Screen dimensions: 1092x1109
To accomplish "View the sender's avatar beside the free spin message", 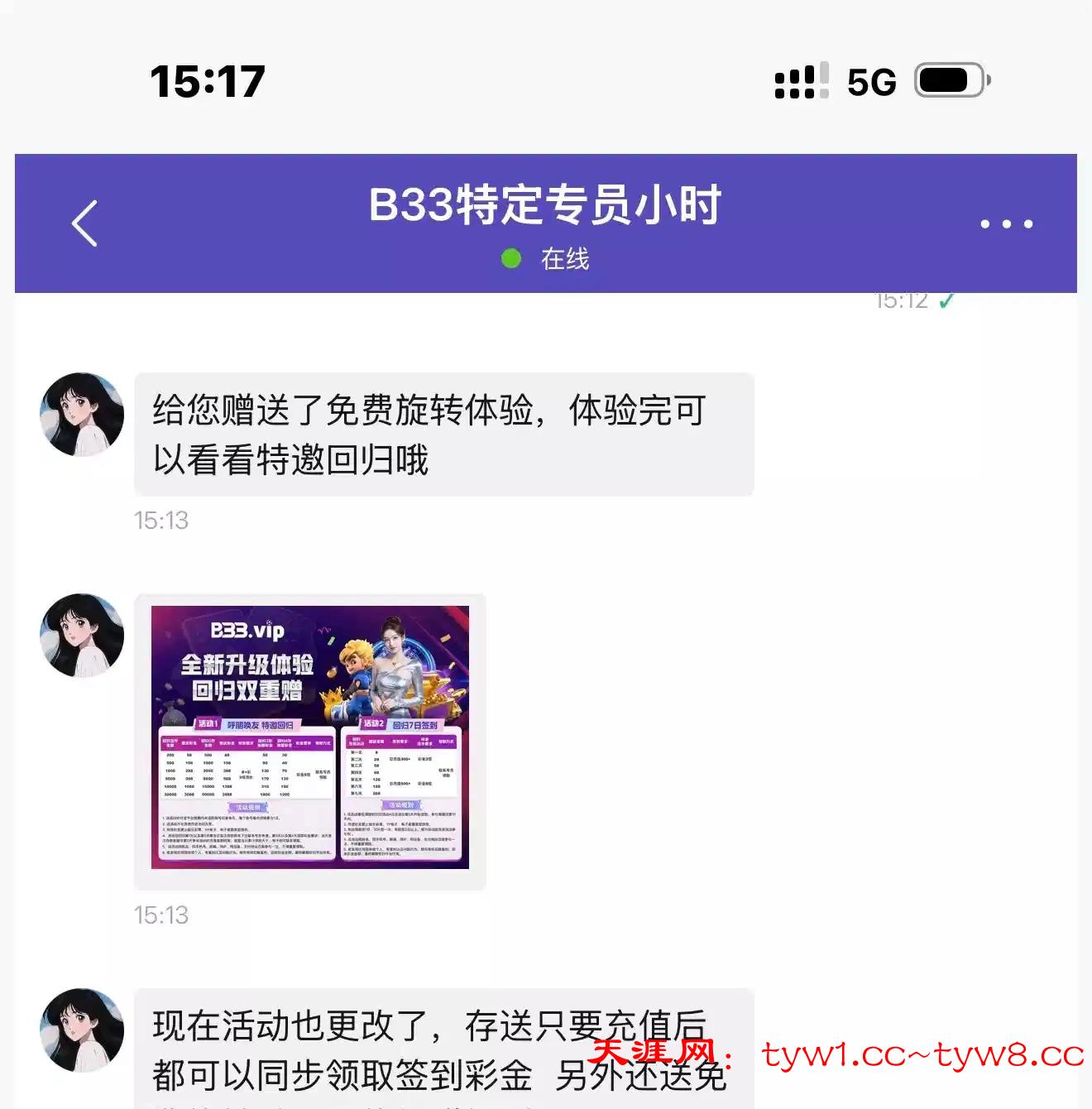I will 82,415.
